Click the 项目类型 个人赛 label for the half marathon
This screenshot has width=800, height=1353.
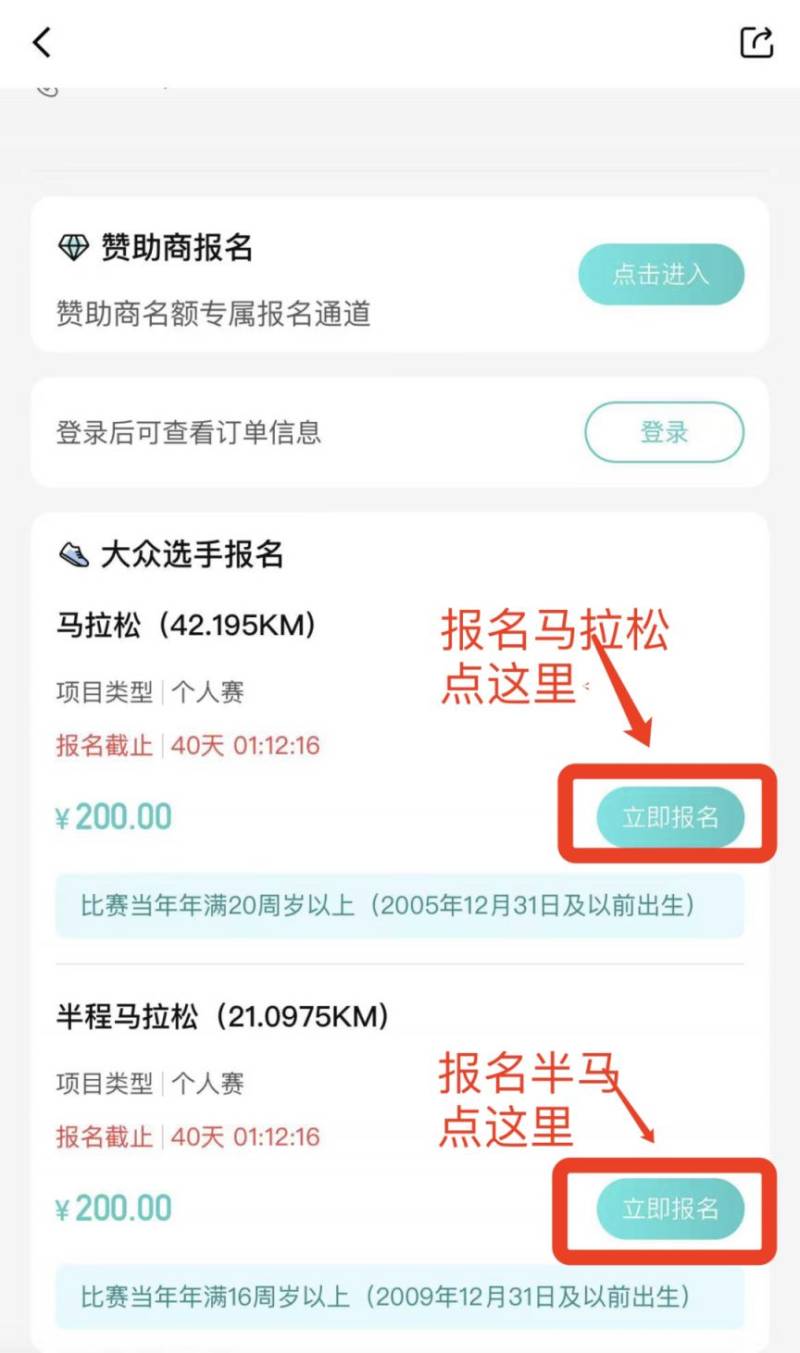click(x=150, y=1083)
